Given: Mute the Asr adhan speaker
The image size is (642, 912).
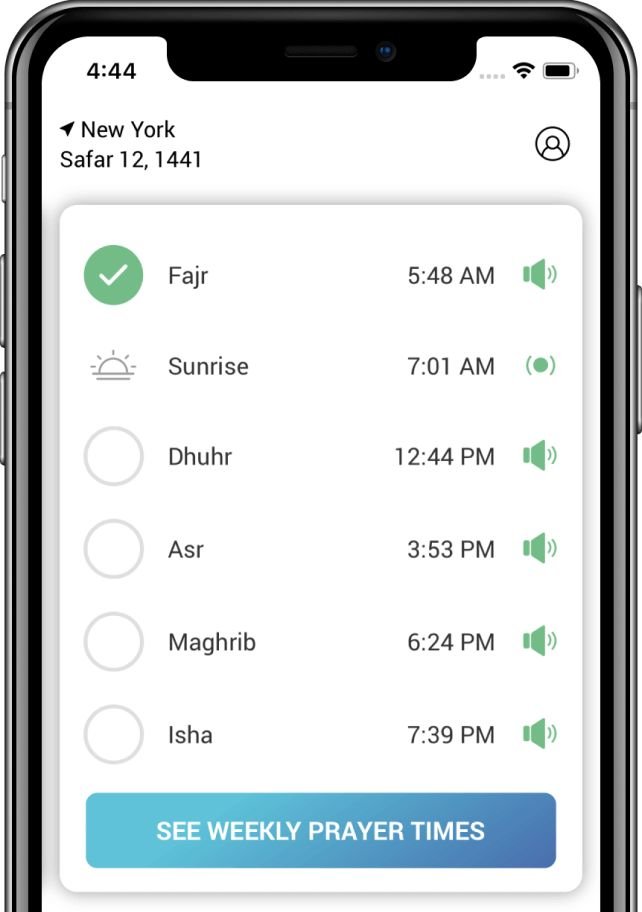Looking at the screenshot, I should click(540, 548).
